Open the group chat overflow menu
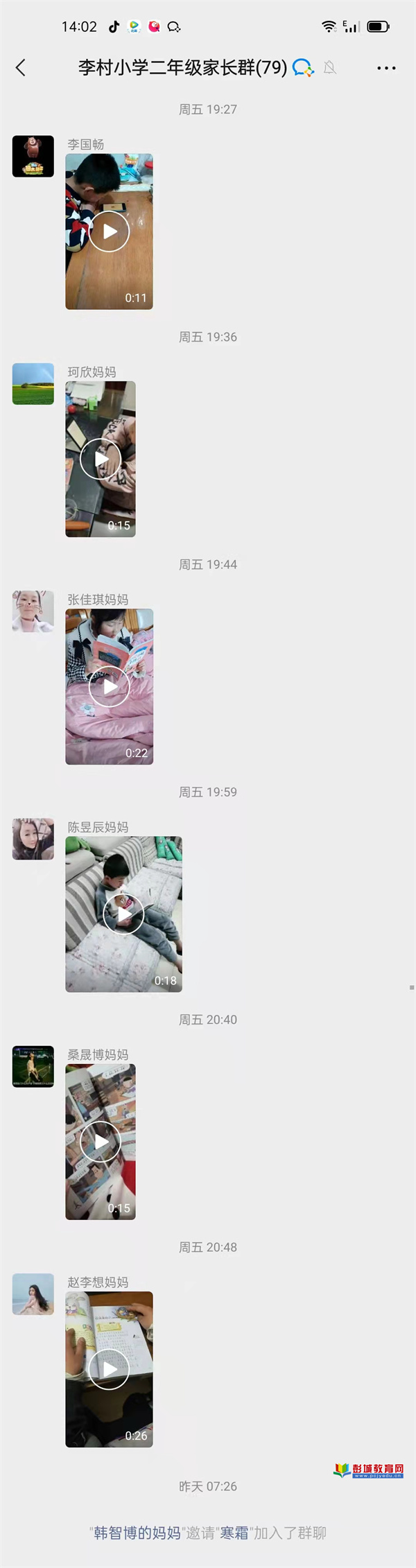Screen dimensions: 416x1568 [x=386, y=68]
